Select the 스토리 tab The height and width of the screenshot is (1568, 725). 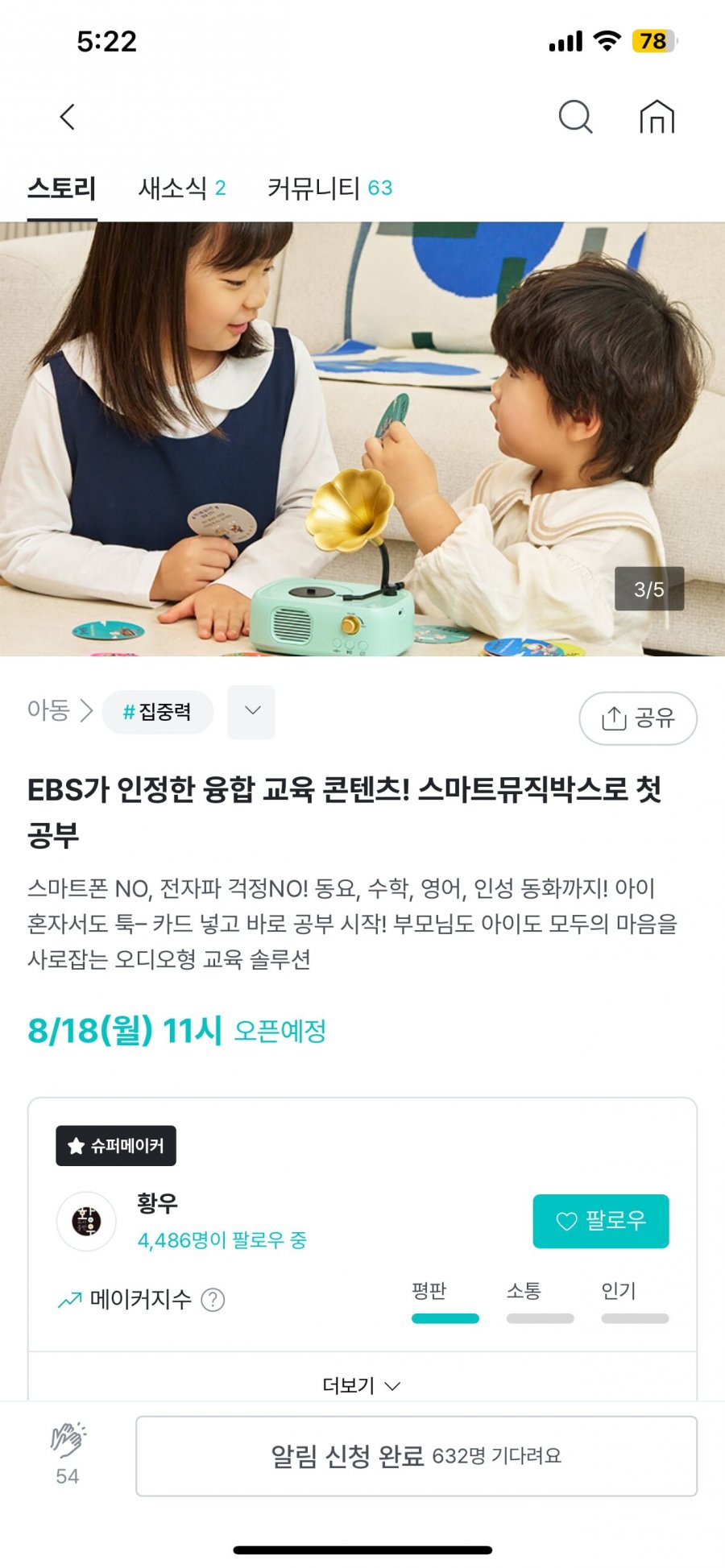[x=62, y=188]
